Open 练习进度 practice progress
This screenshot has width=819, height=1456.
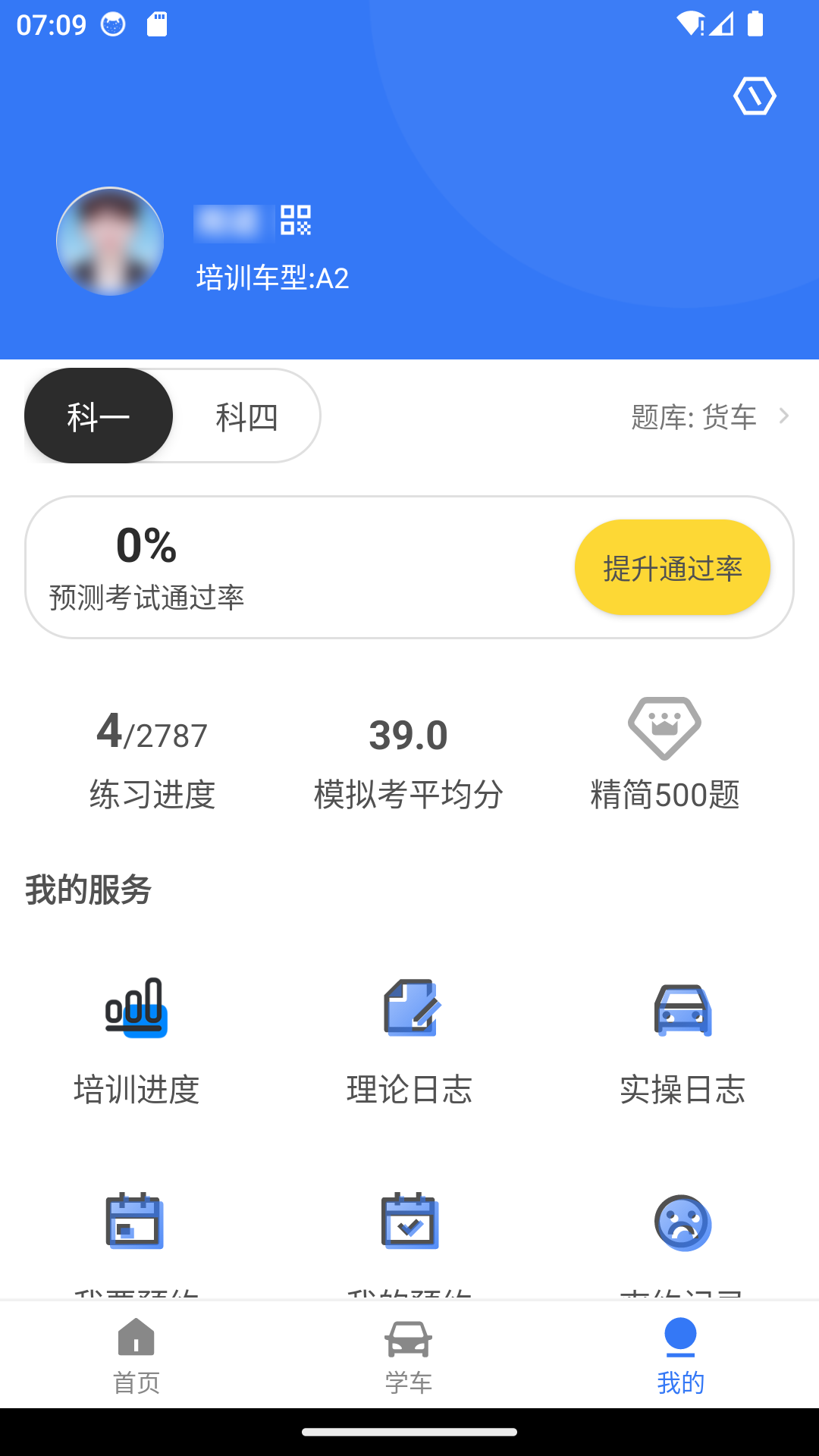(x=152, y=761)
